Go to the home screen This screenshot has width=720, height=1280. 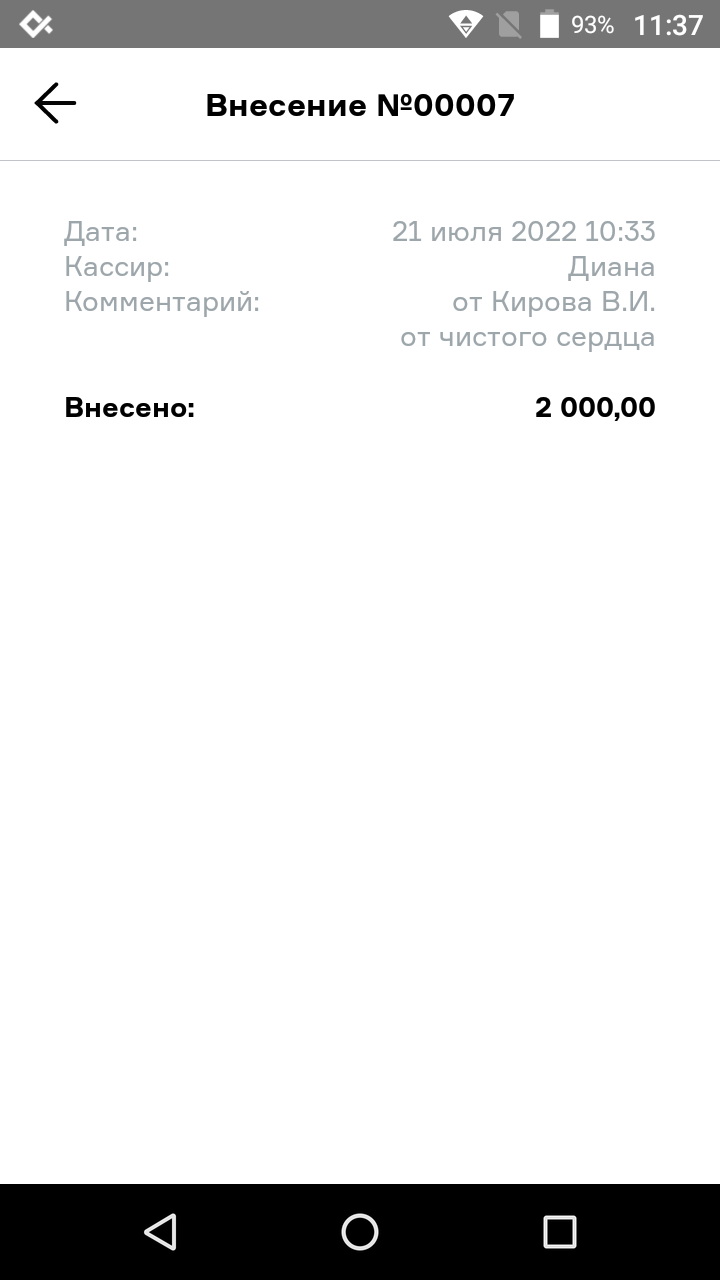[x=360, y=1231]
